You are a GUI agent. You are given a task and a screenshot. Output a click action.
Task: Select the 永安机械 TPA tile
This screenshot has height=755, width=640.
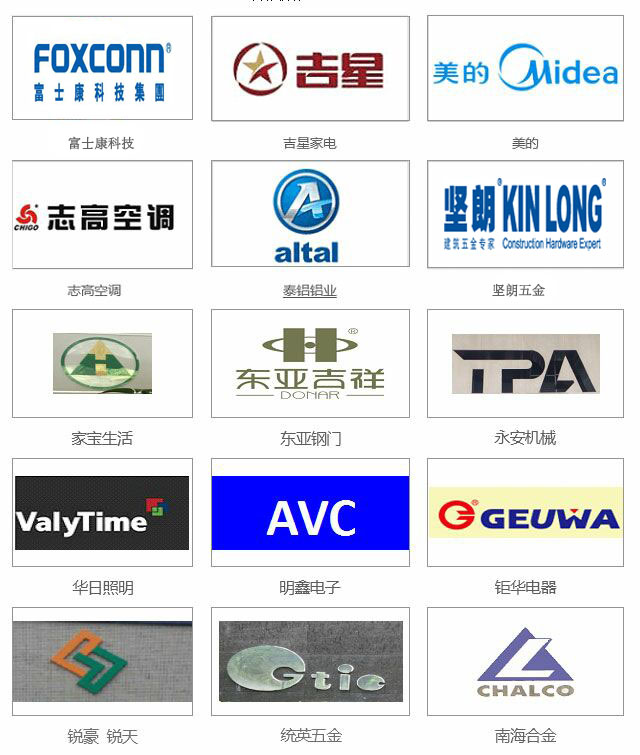pos(525,363)
